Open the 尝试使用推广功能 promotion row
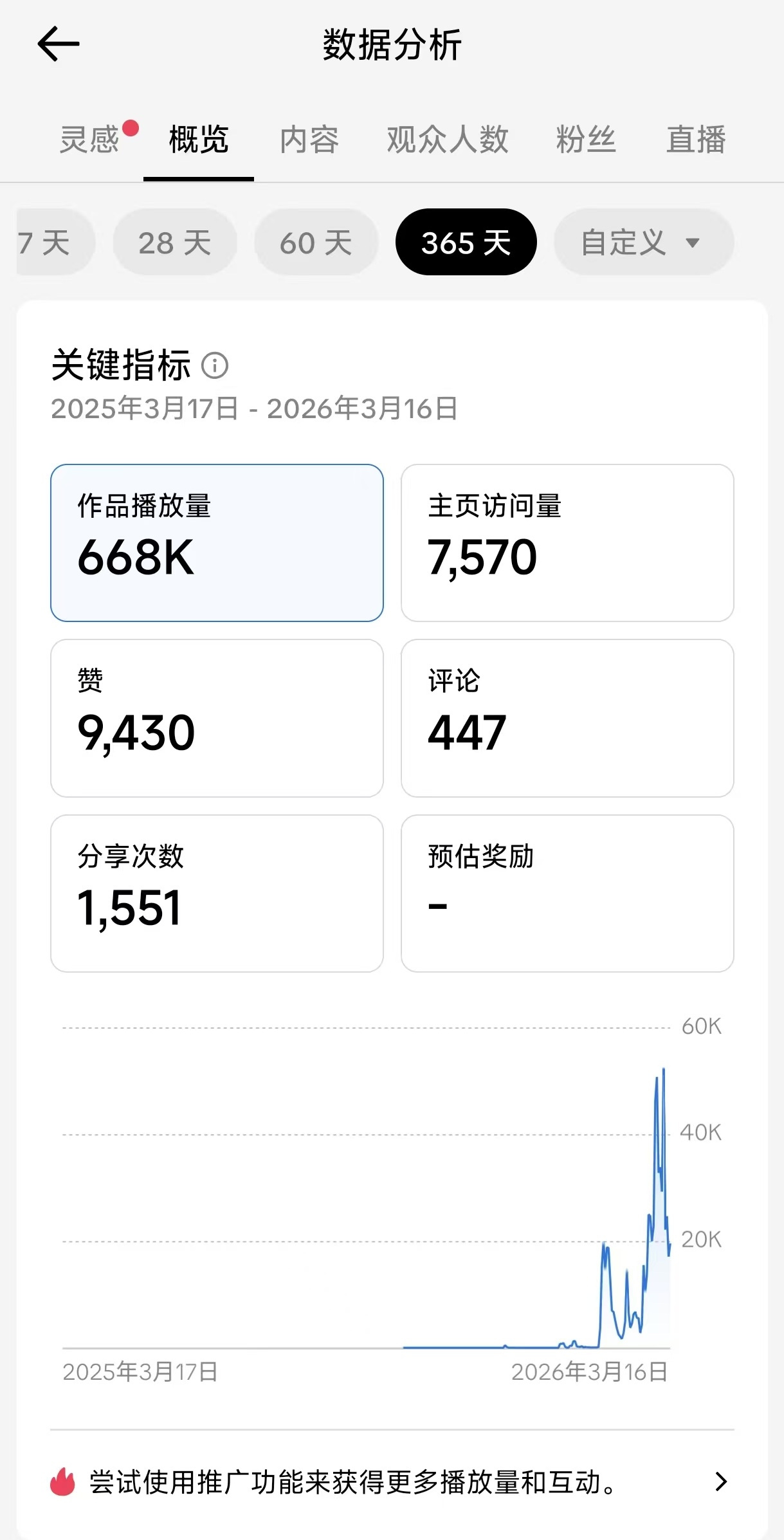784x1540 pixels. coord(392,1482)
